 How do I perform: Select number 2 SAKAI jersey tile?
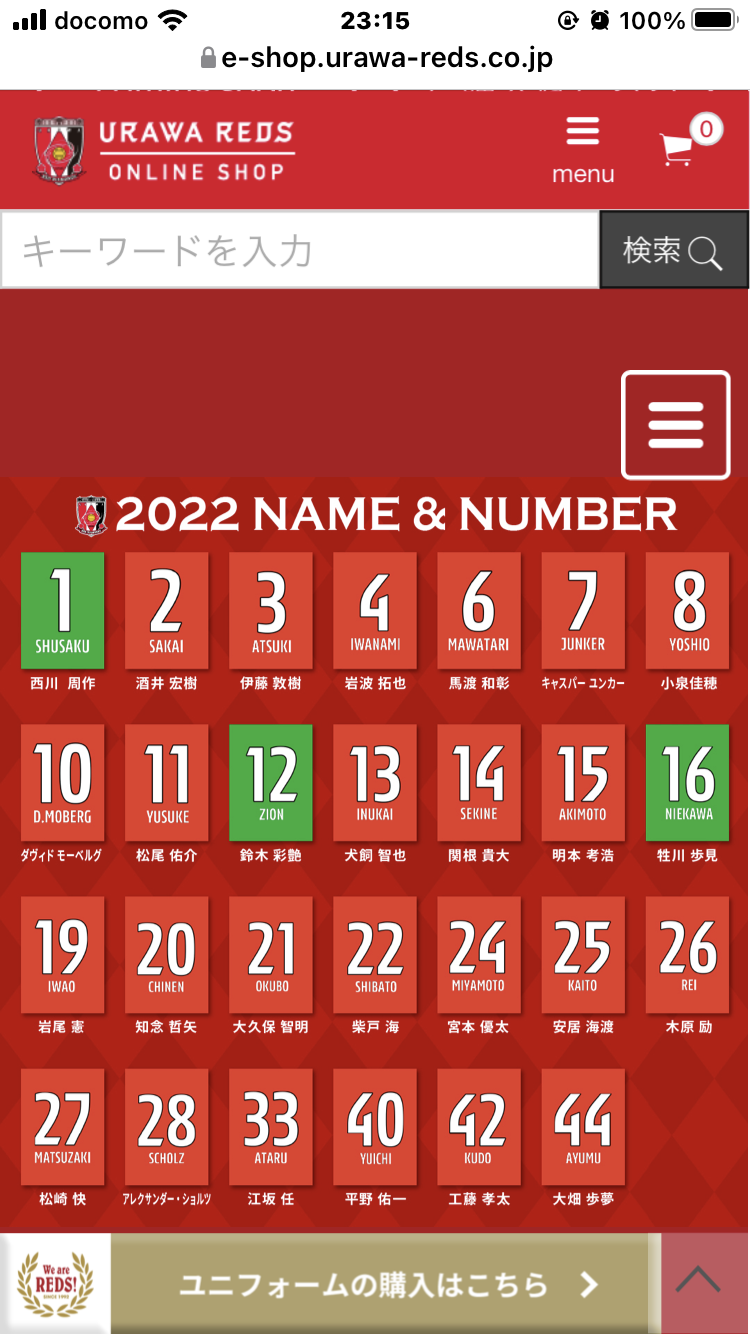(x=166, y=610)
